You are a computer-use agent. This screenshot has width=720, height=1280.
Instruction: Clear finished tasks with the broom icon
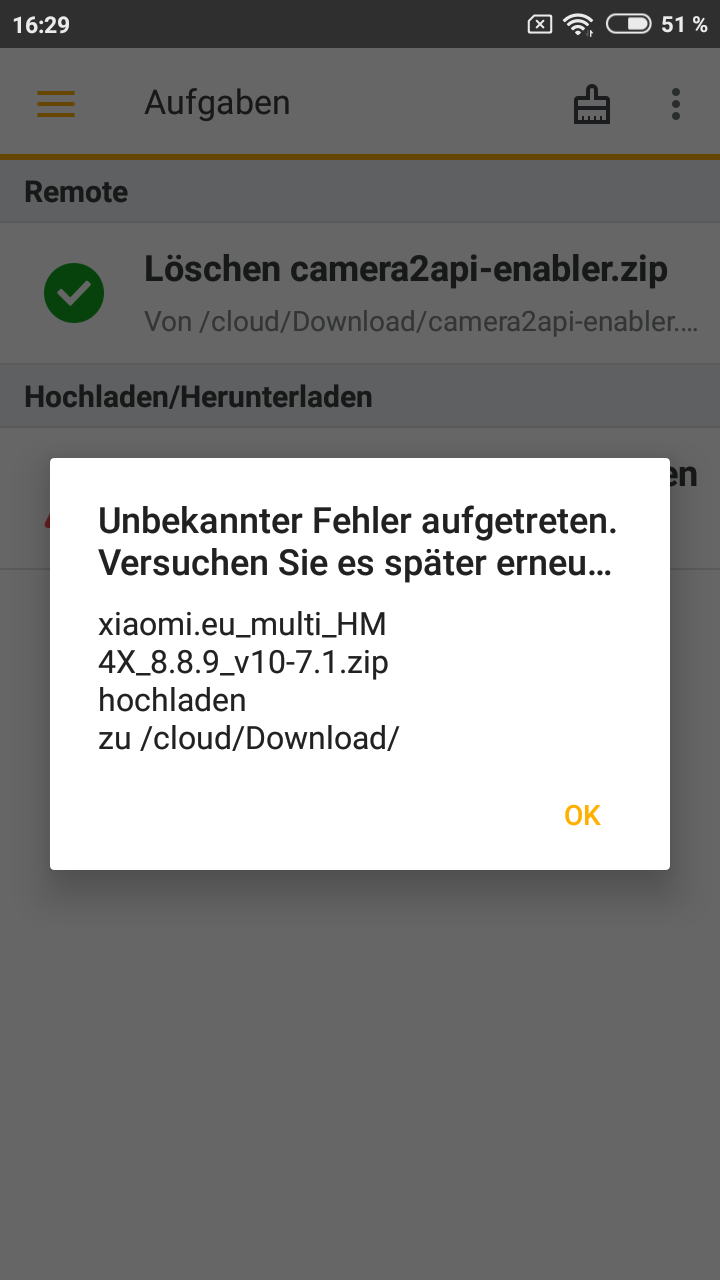point(592,104)
